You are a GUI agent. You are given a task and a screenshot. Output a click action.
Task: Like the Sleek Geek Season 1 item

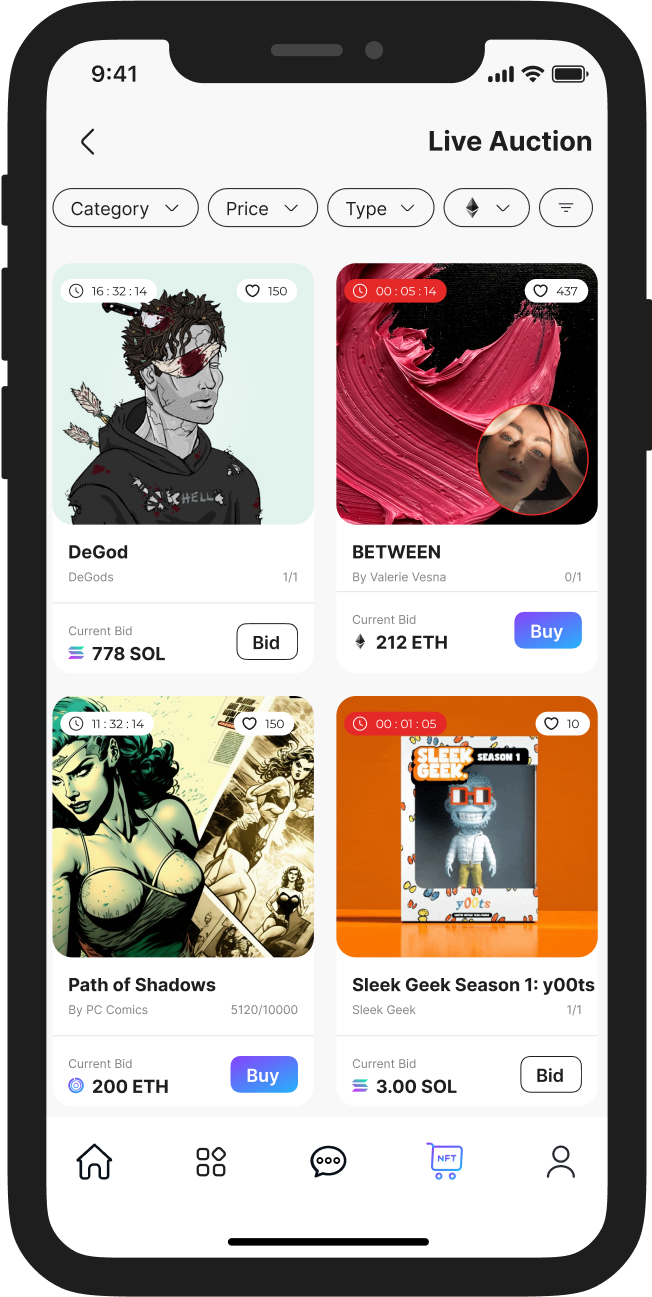coord(561,724)
